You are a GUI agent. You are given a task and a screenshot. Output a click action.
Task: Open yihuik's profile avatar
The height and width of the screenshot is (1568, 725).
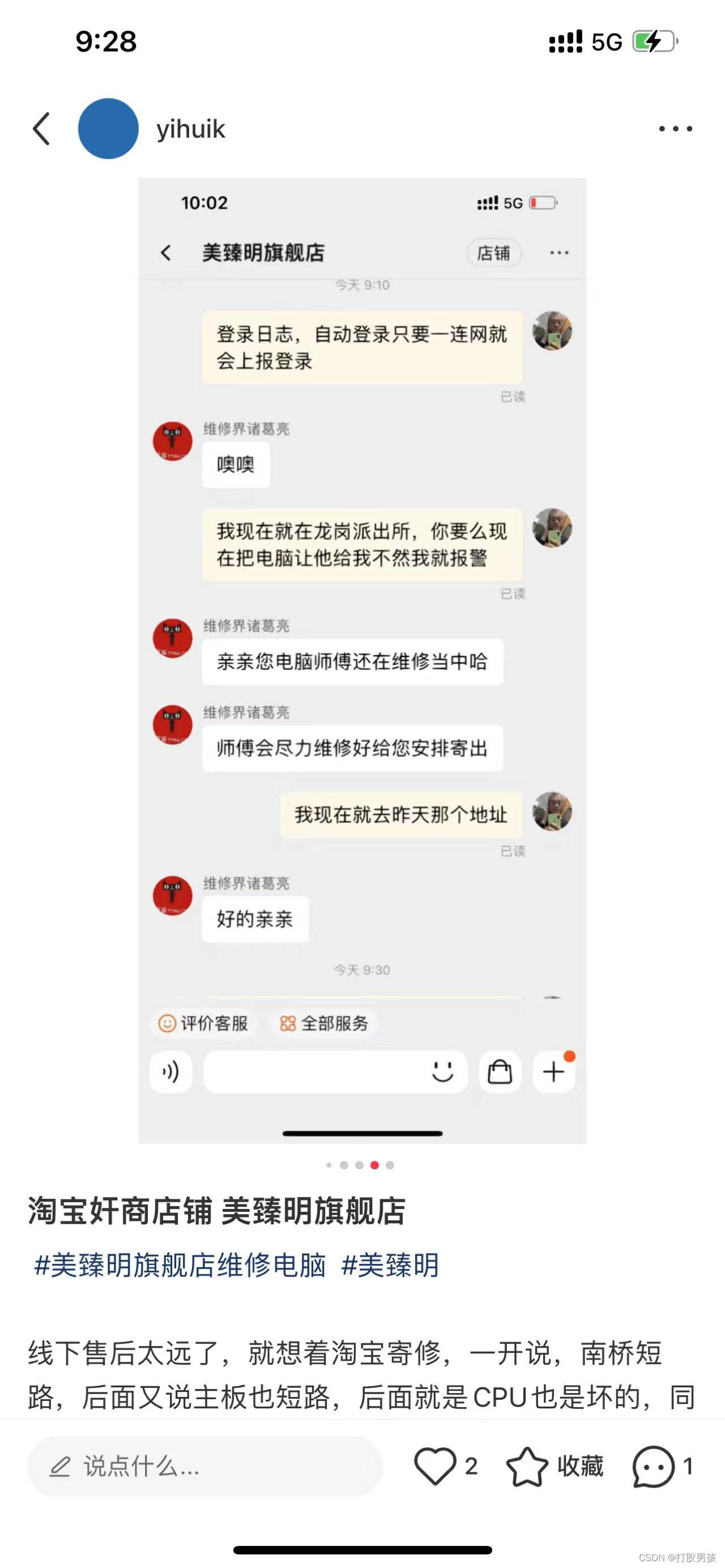(x=108, y=129)
